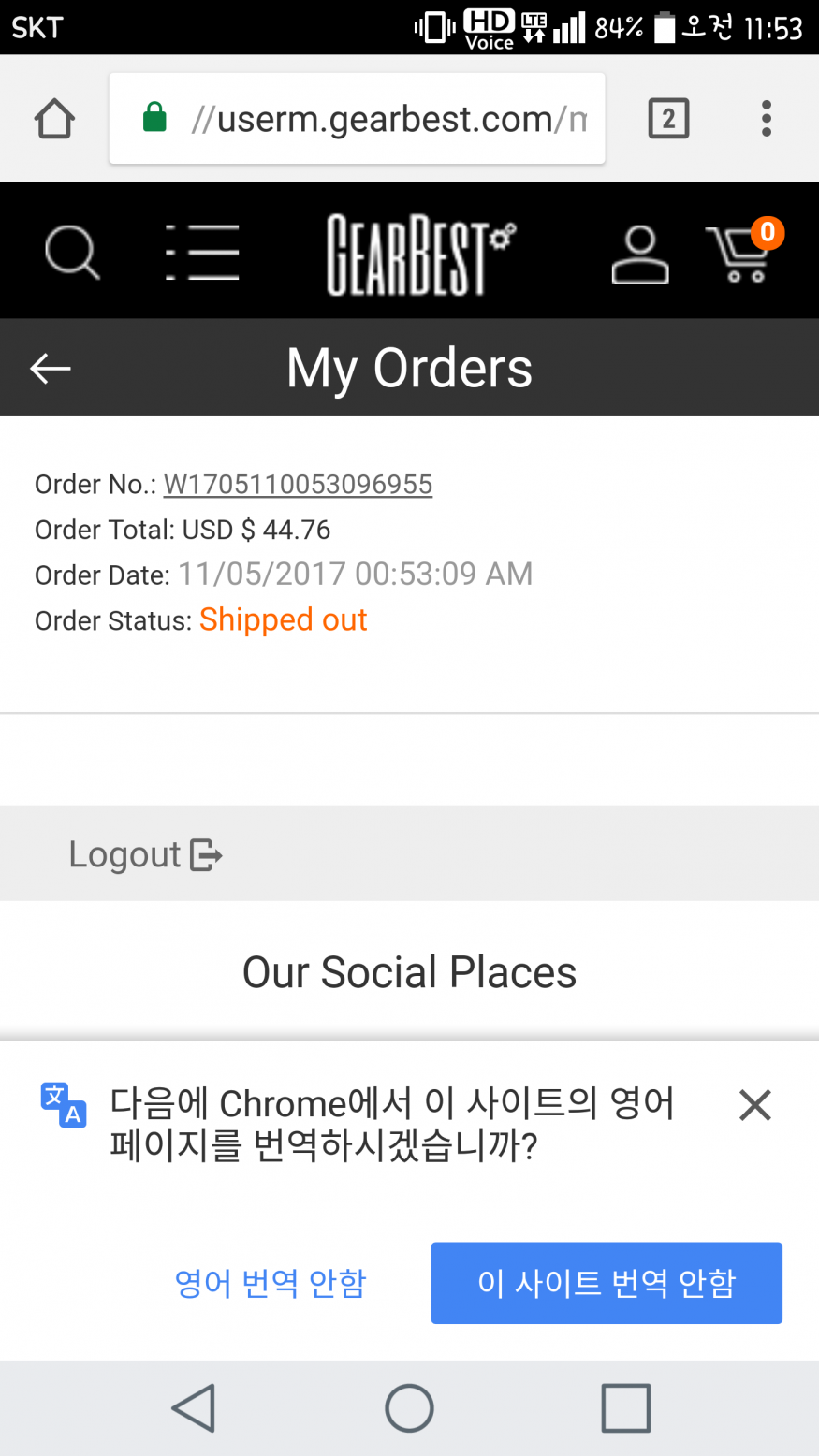Screen dimensions: 819x1456
Task: Dismiss the Chrome translation prompt
Action: pos(754,1105)
